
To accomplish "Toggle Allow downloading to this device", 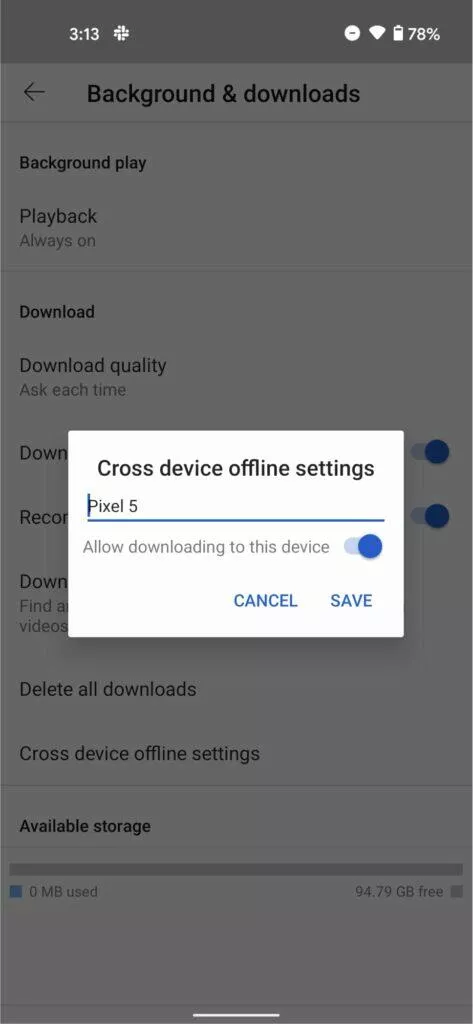I will [363, 547].
